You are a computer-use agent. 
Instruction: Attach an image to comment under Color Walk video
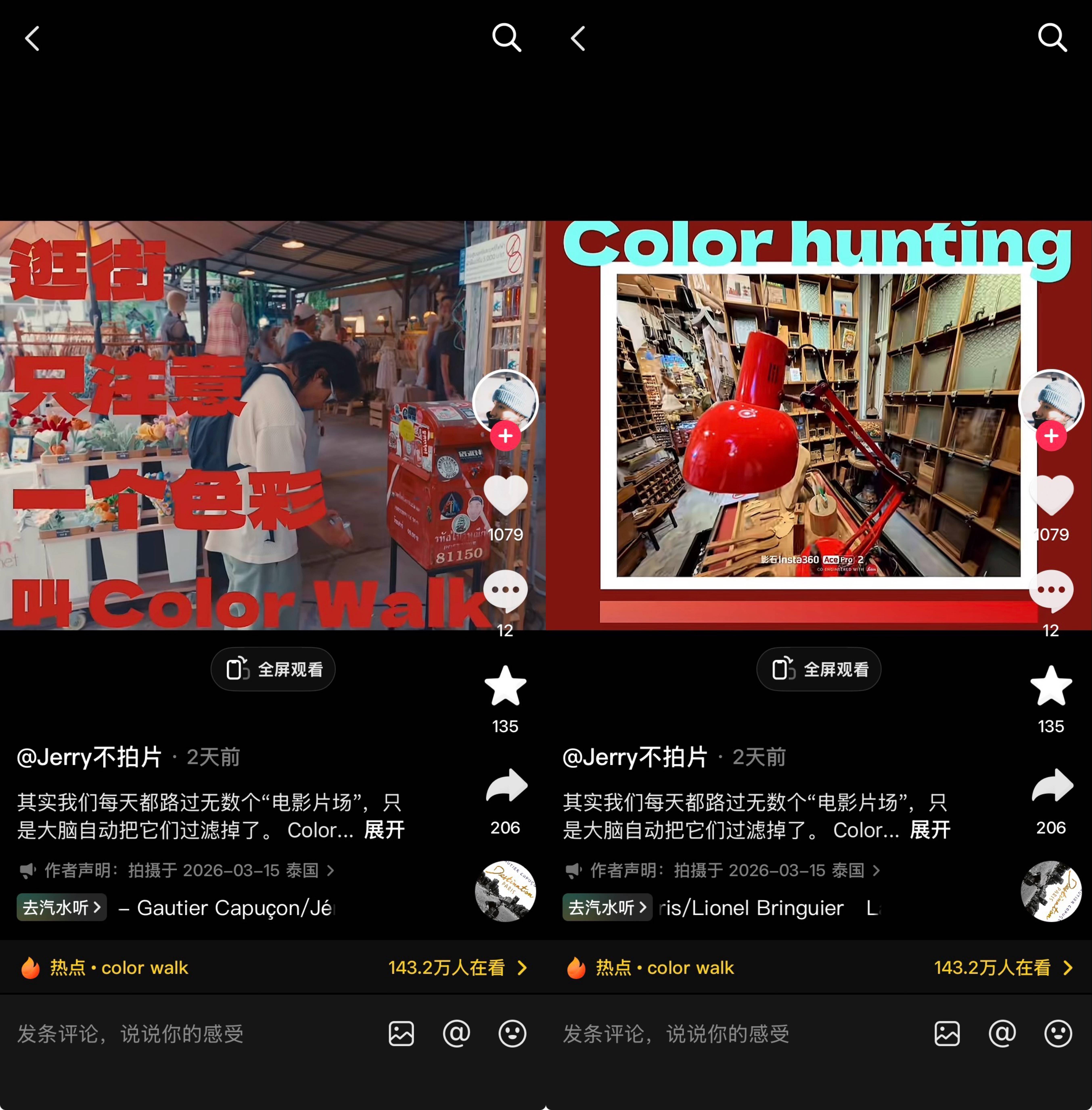pos(401,1034)
